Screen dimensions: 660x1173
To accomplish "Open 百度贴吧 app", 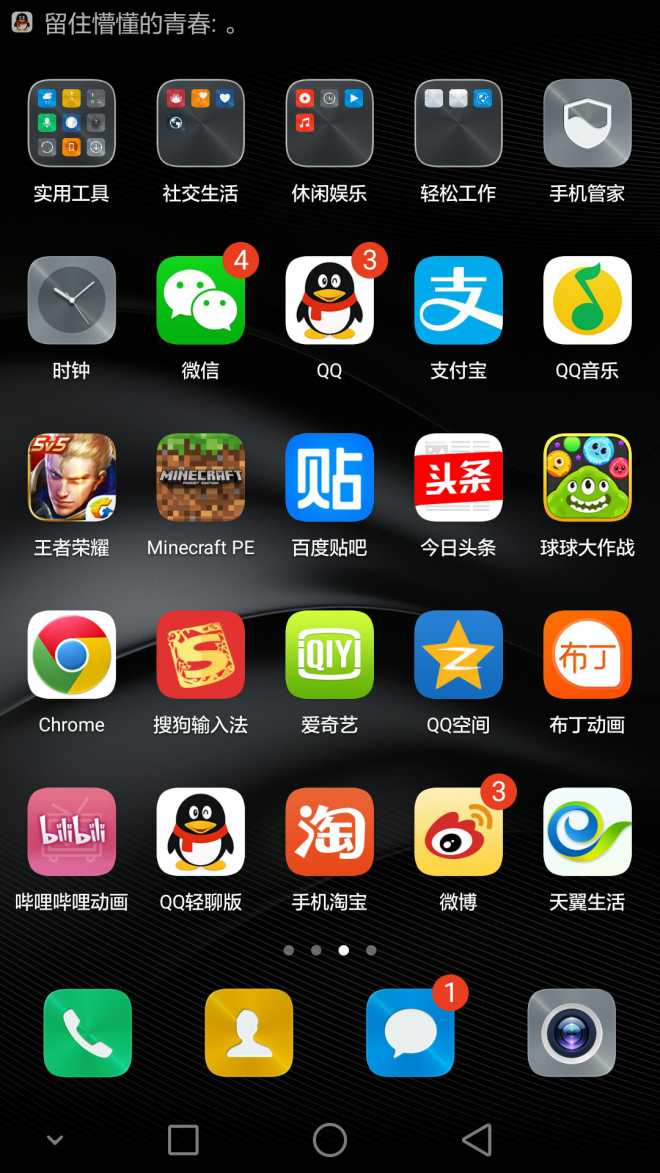I will point(329,477).
